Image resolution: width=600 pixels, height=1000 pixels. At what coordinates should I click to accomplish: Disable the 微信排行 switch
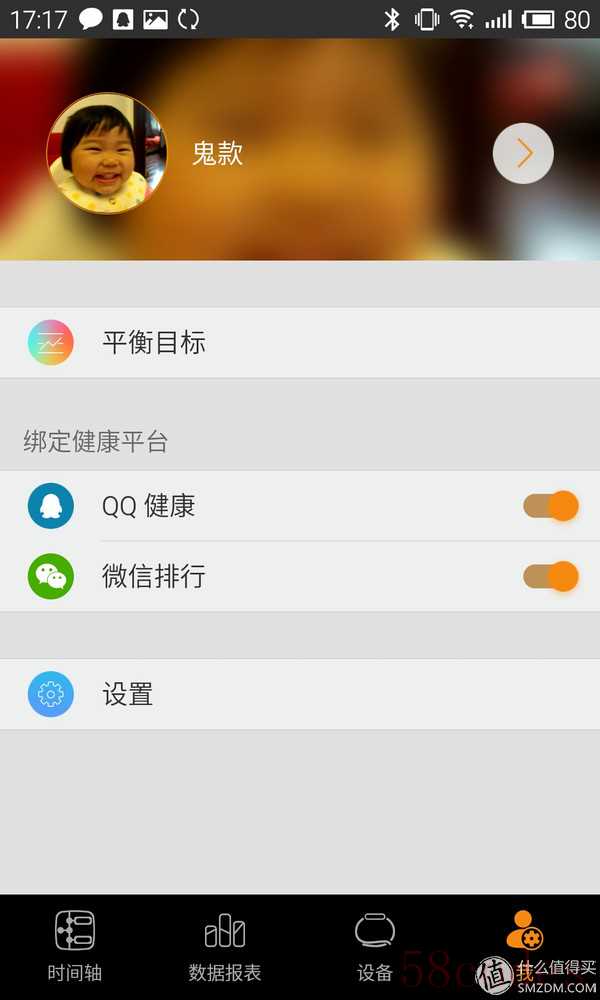pos(551,577)
